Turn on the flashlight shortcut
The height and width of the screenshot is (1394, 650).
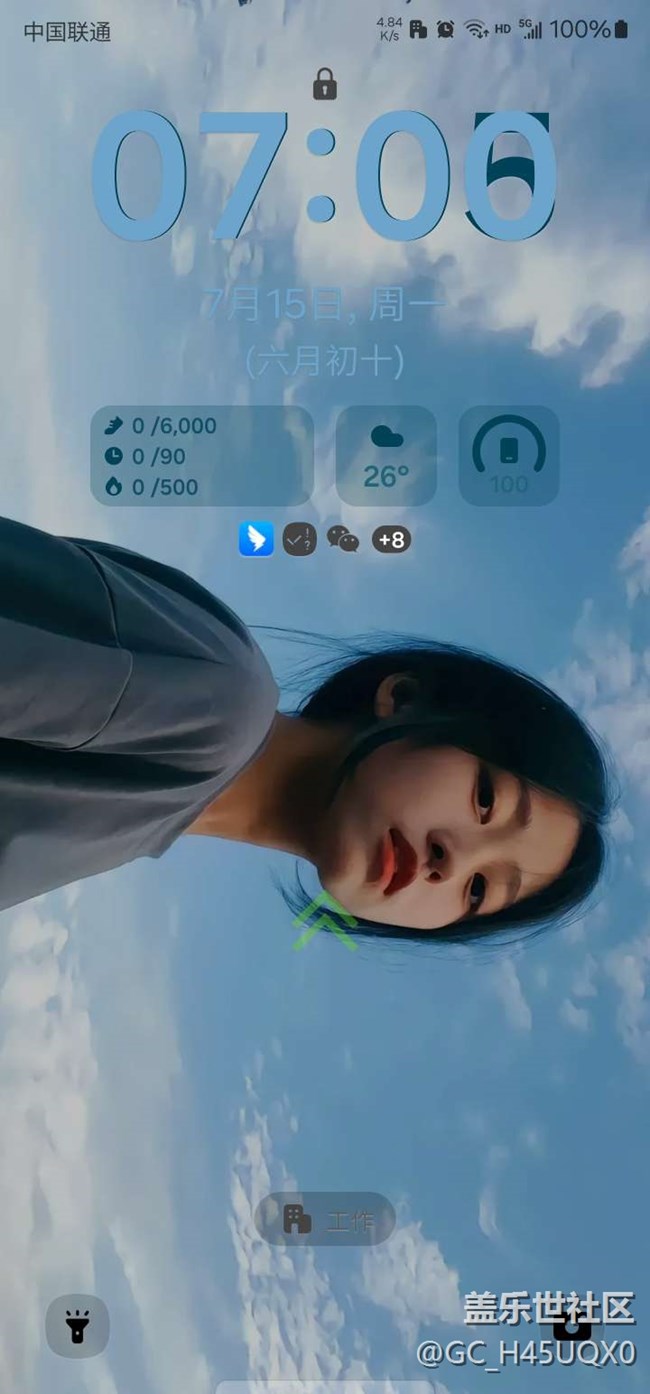[77, 1325]
